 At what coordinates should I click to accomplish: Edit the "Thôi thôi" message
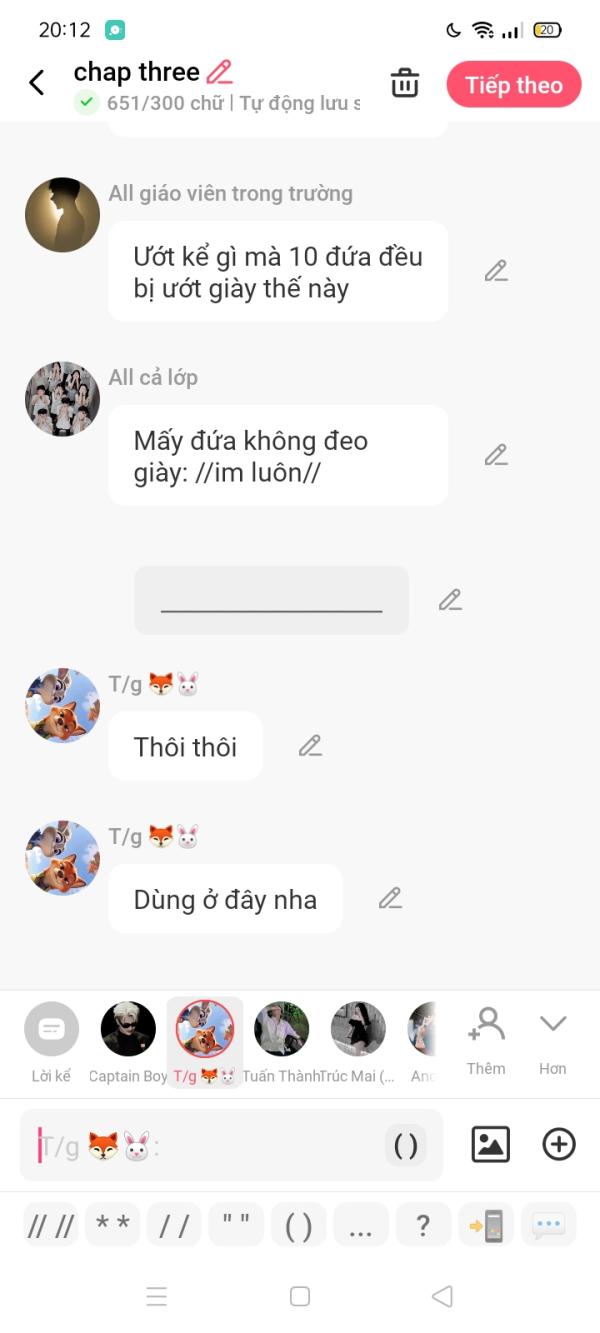point(310,746)
